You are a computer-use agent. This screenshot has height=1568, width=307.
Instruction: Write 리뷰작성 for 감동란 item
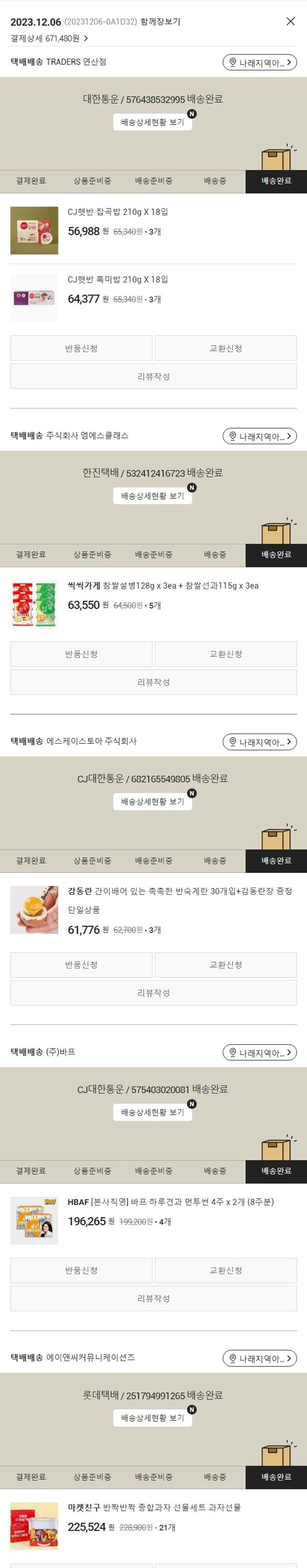[x=153, y=993]
